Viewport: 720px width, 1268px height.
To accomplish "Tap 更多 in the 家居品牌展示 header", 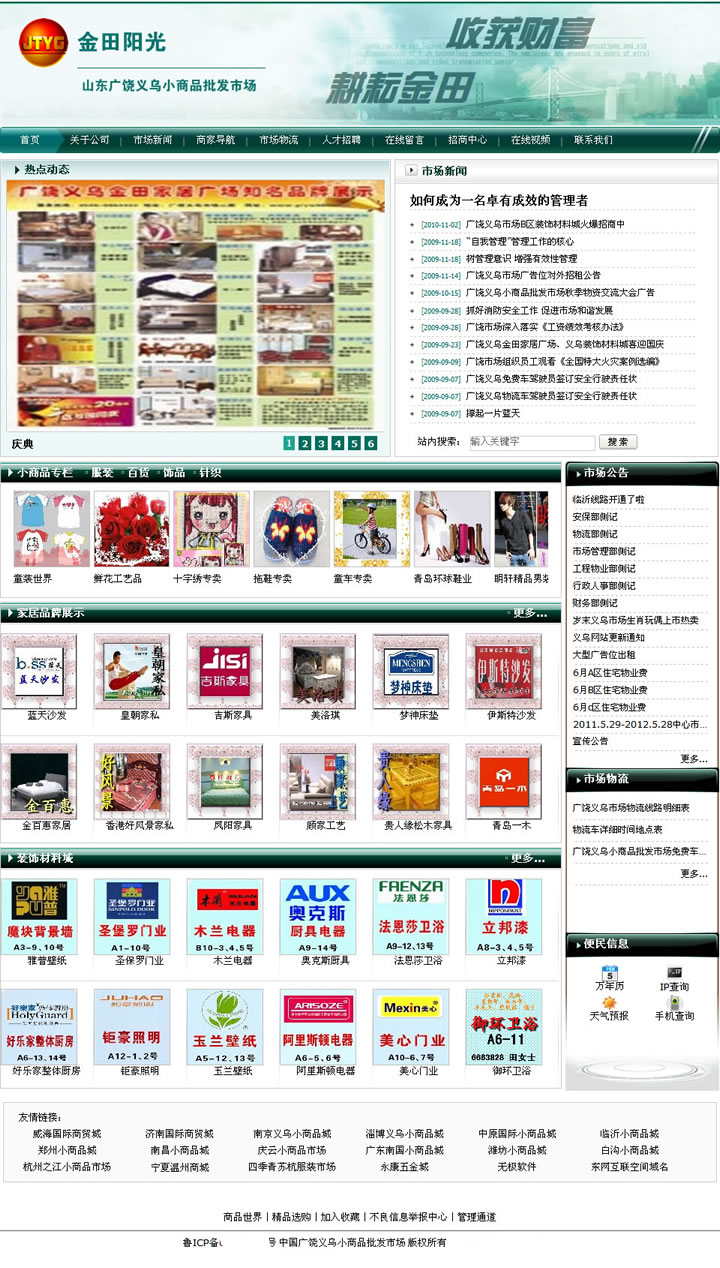I will [x=529, y=613].
